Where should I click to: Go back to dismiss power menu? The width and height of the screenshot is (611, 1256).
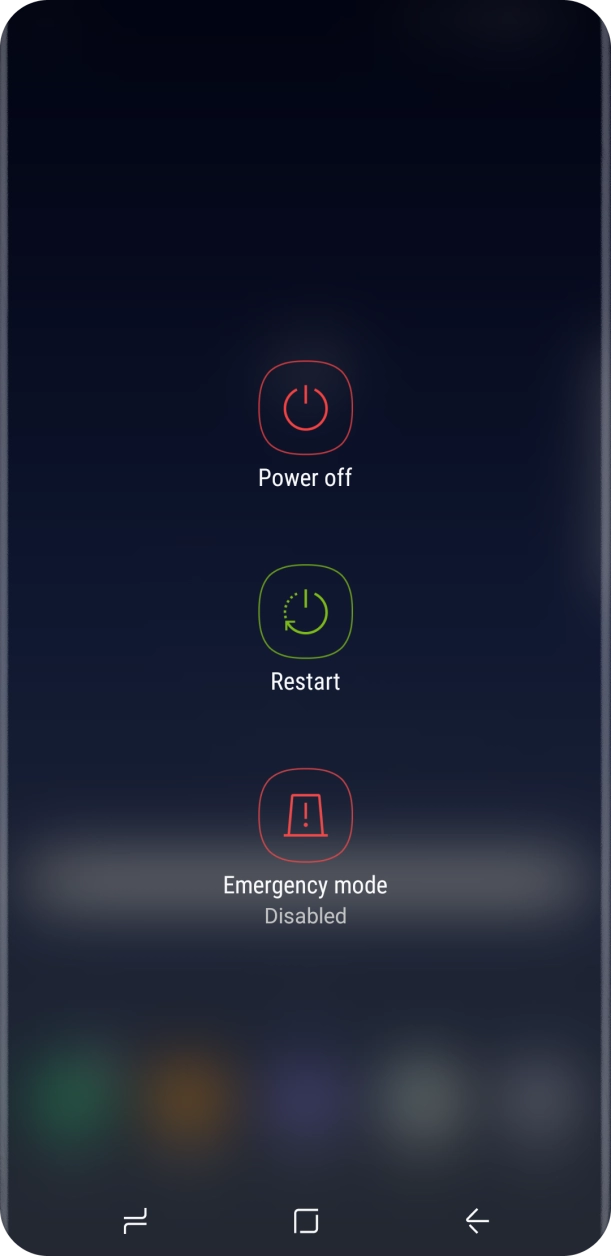pyautogui.click(x=477, y=1220)
